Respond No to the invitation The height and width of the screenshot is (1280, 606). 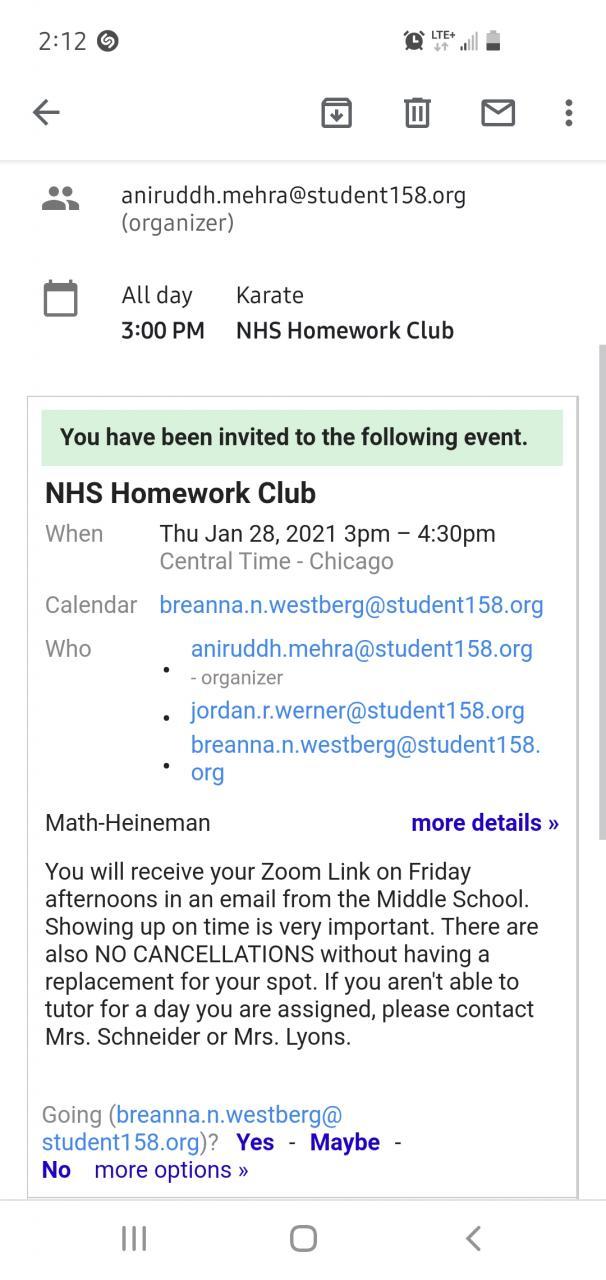[x=56, y=1170]
